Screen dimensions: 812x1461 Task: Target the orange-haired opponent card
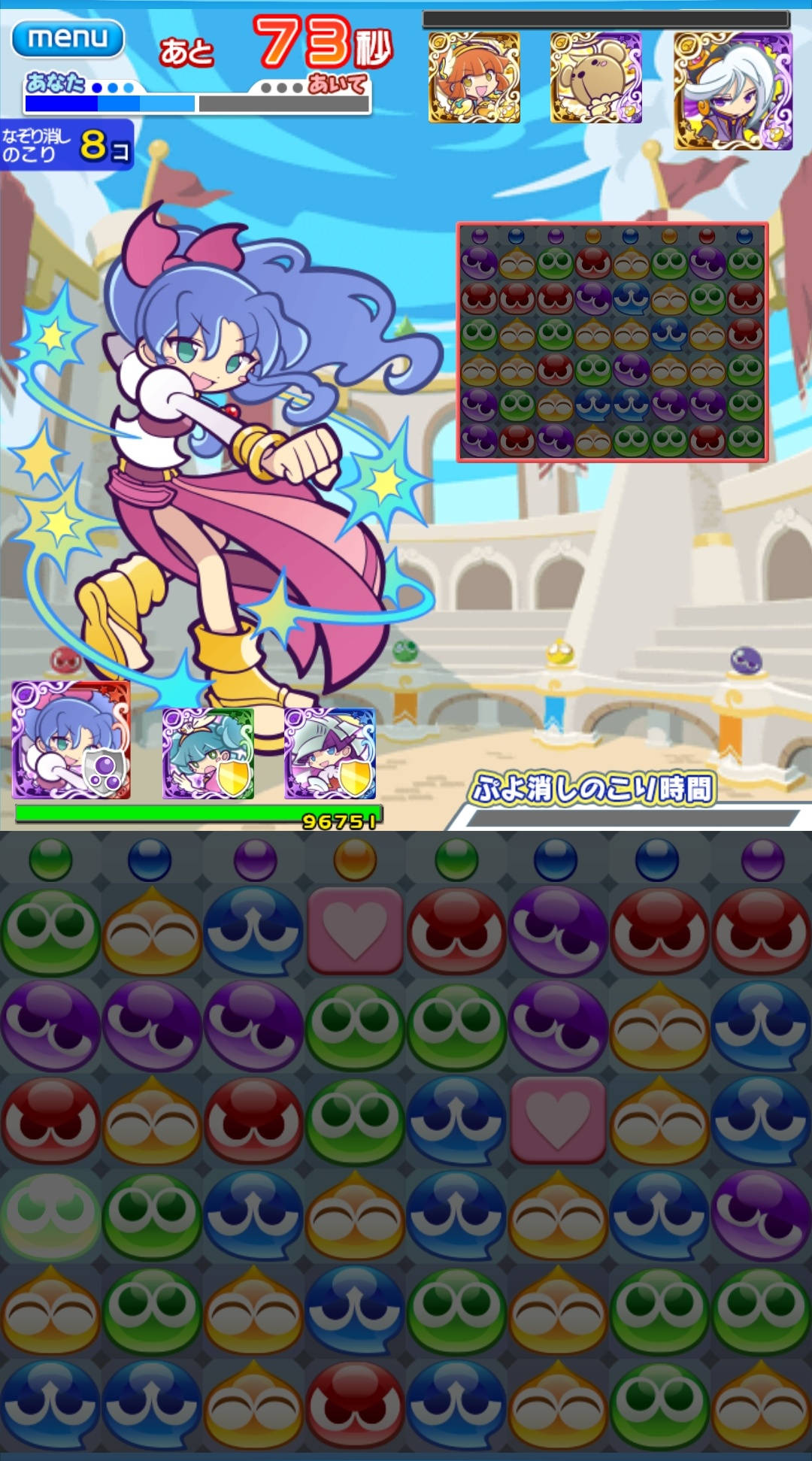(x=474, y=77)
